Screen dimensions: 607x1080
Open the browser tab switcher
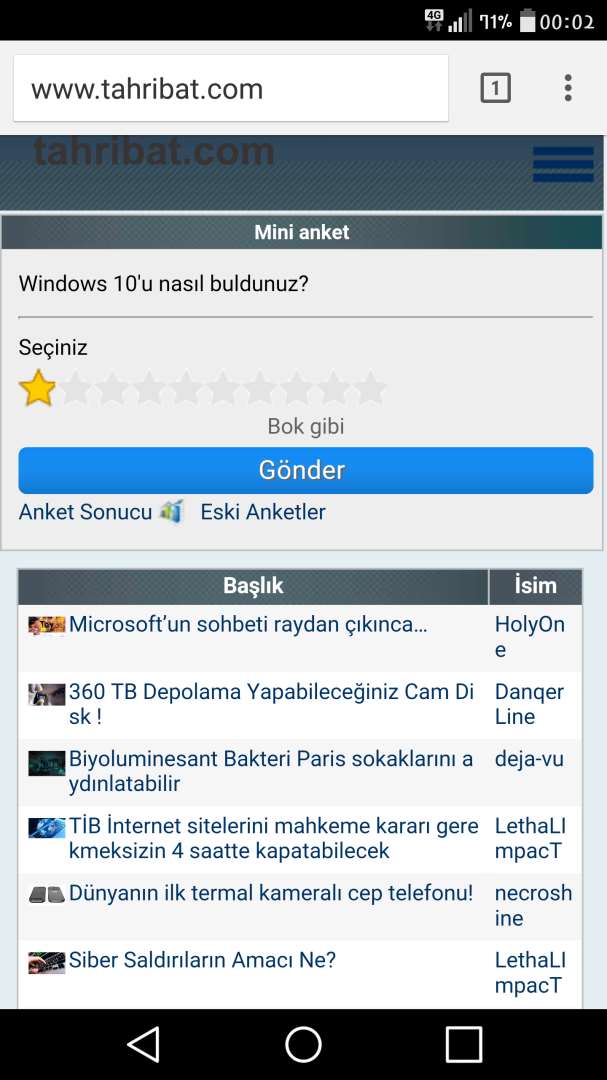click(495, 88)
